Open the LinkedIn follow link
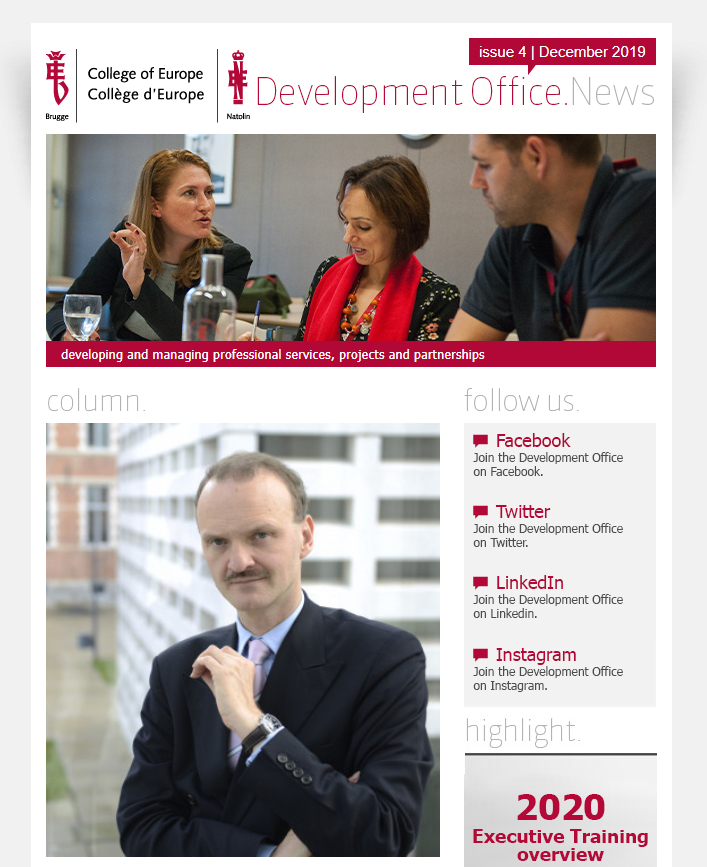This screenshot has height=867, width=707. click(x=529, y=583)
